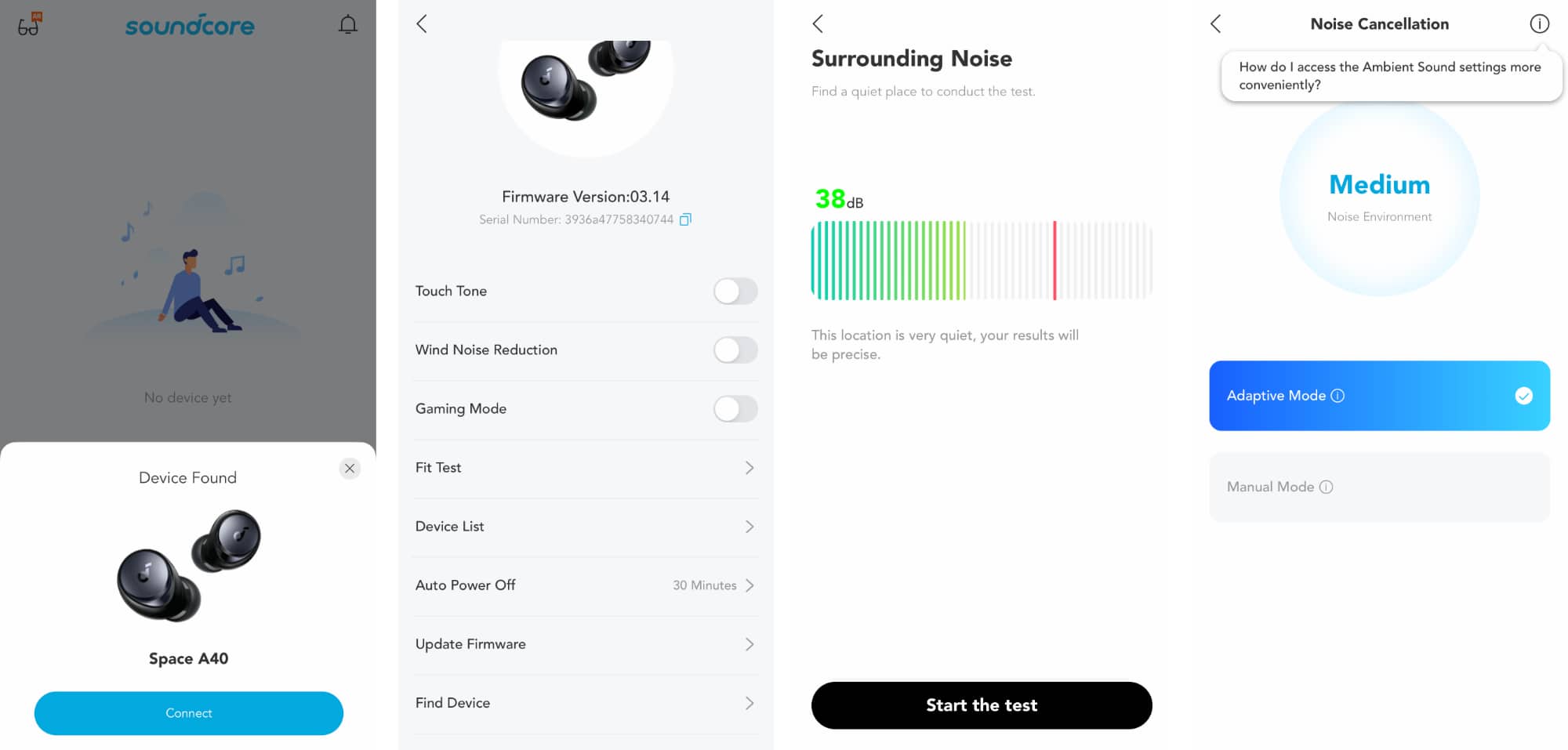Go back from the firmware settings screen
Image resolution: width=1568 pixels, height=750 pixels.
click(x=422, y=24)
